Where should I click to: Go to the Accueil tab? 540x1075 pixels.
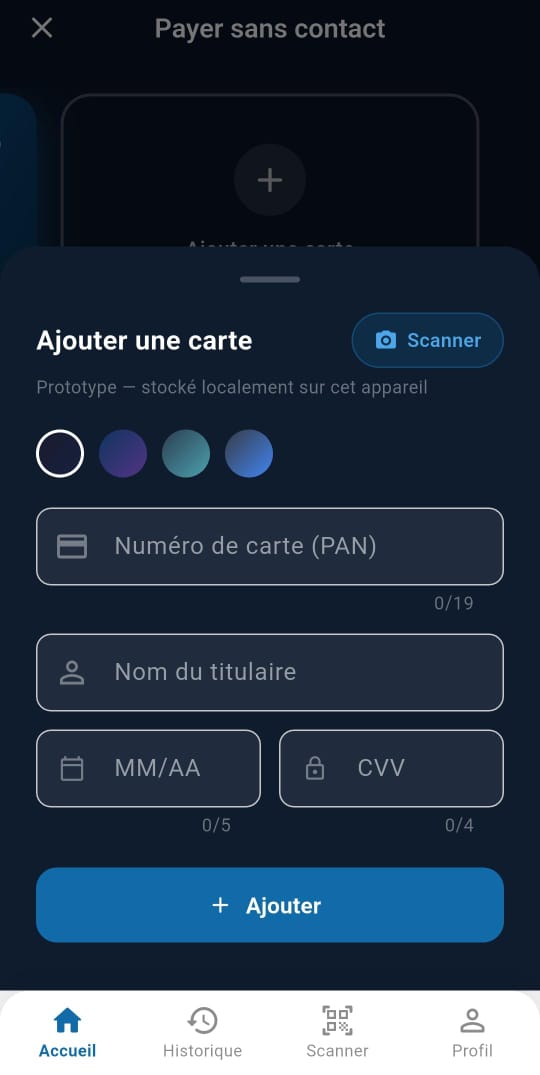pyautogui.click(x=67, y=1032)
